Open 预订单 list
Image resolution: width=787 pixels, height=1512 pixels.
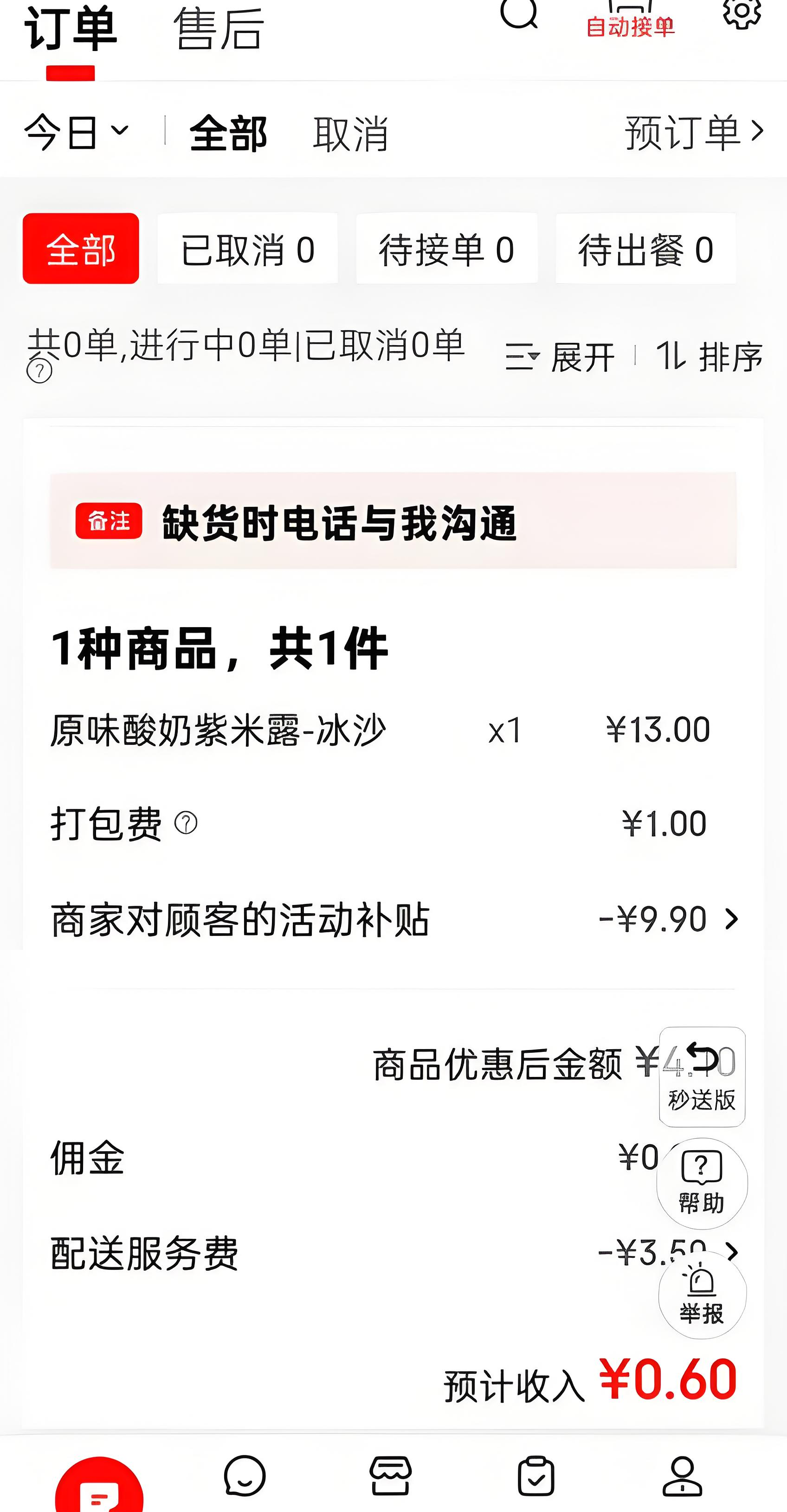(694, 132)
